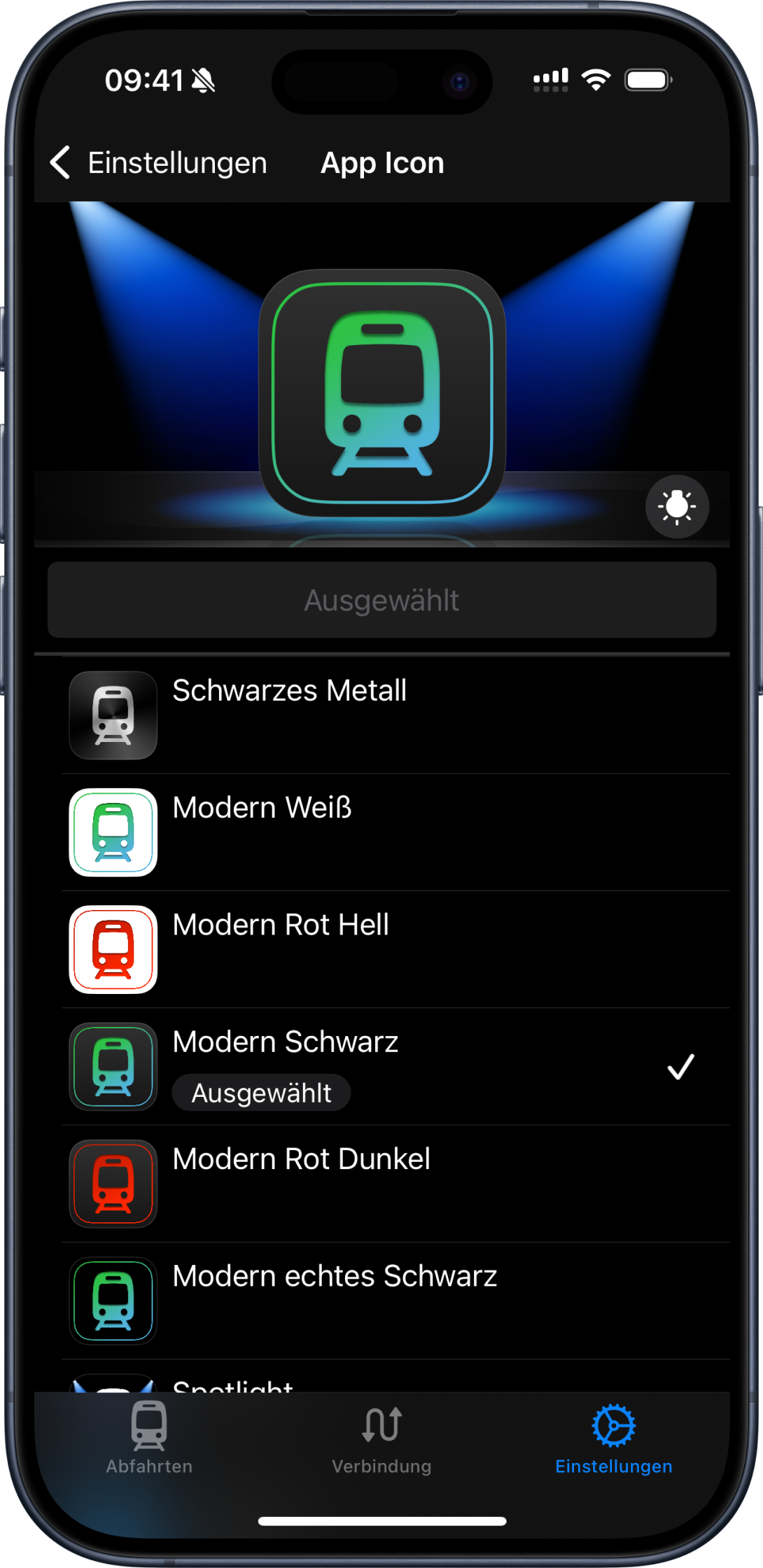Select the Modern Schwarz icon row
This screenshot has height=1568, width=763.
click(381, 1066)
